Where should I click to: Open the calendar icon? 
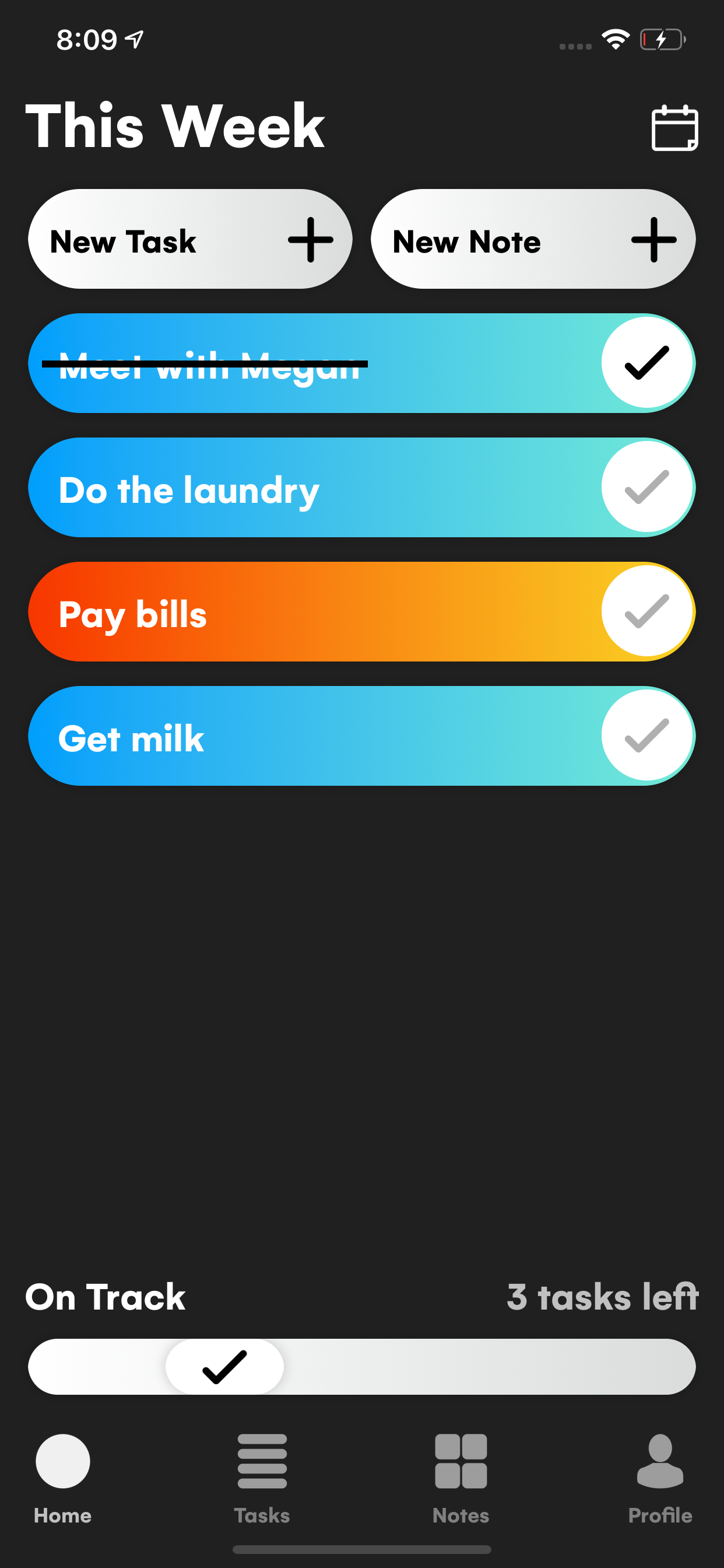click(674, 128)
